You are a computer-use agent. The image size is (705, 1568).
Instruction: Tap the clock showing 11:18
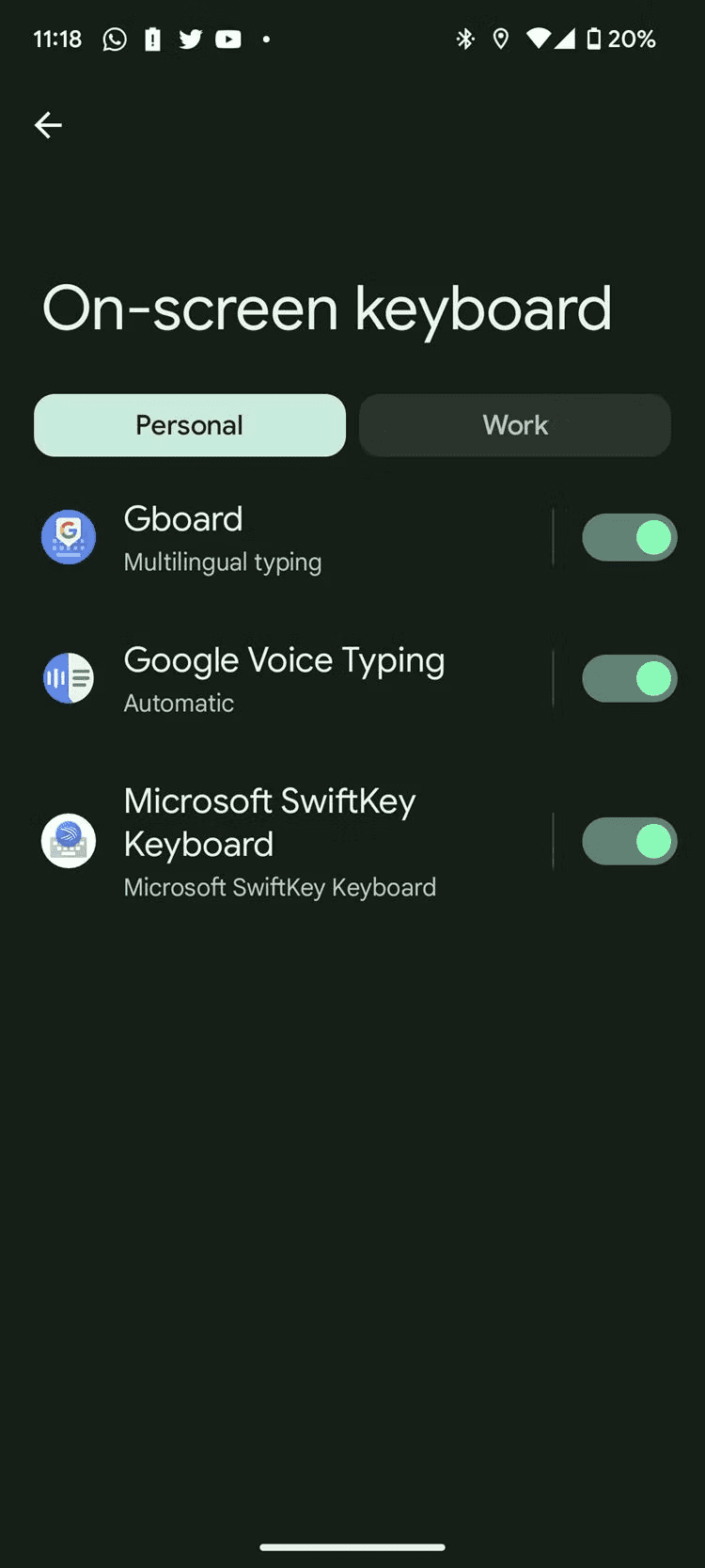pyautogui.click(x=56, y=39)
